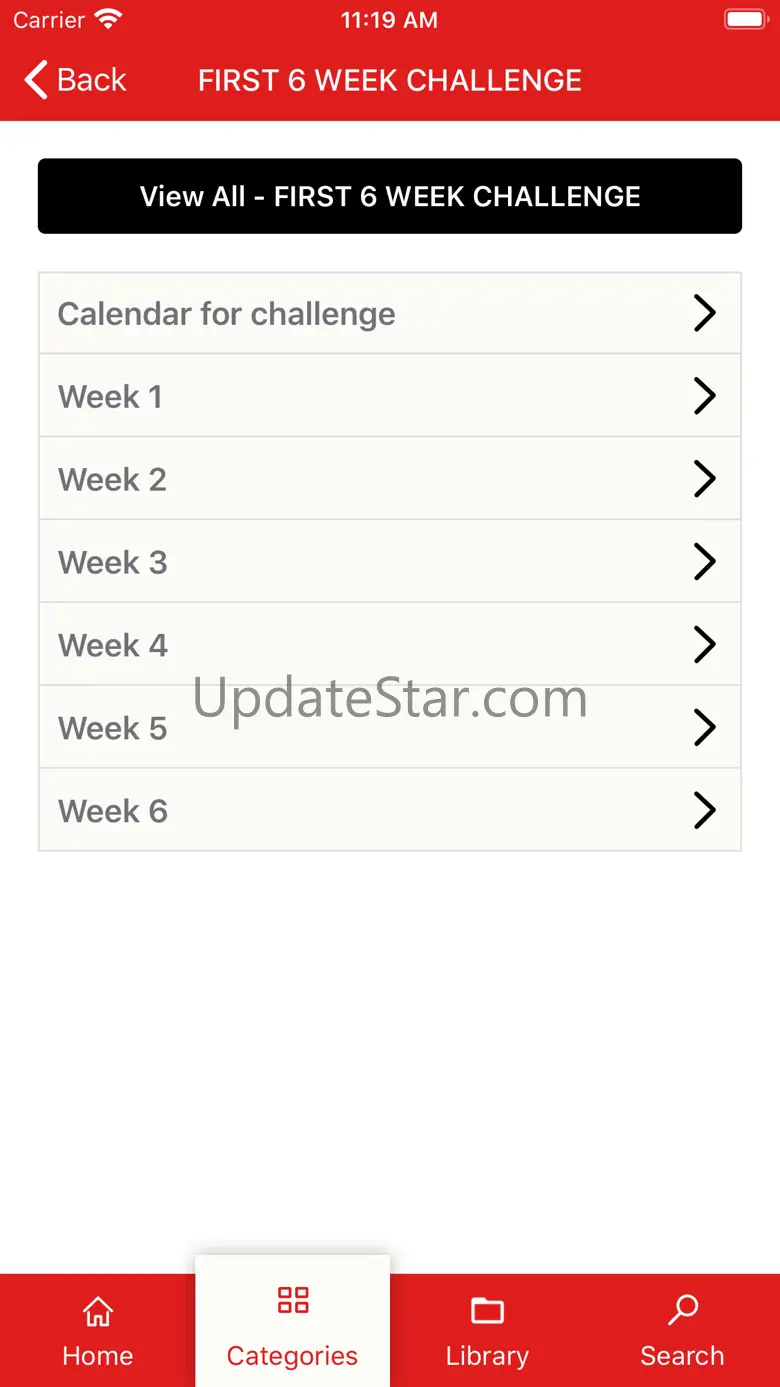780x1387 pixels.
Task: Switch to the Library tab
Action: 487,1330
